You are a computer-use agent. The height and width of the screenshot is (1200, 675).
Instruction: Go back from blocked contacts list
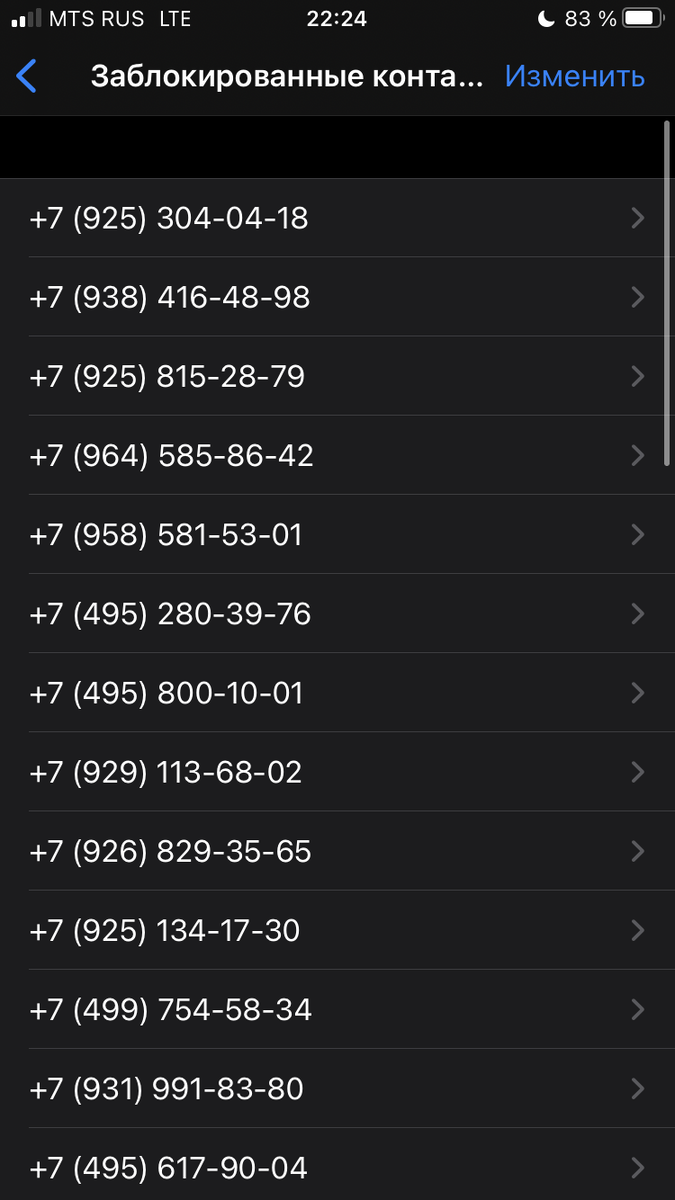coord(27,77)
